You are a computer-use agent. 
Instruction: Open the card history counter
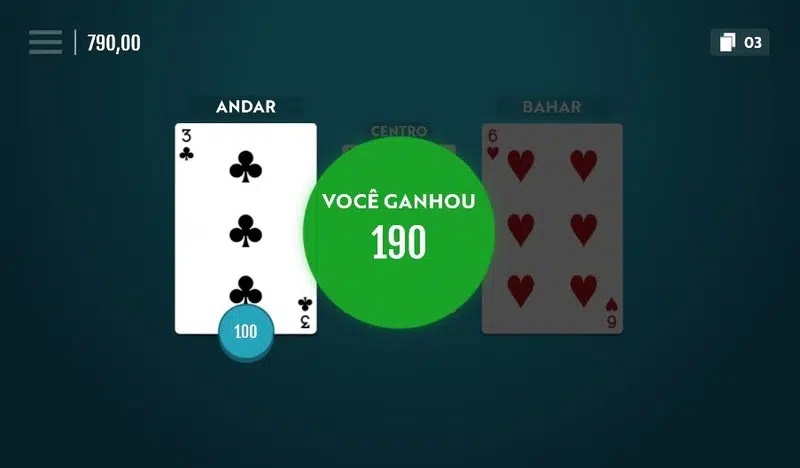pos(739,42)
